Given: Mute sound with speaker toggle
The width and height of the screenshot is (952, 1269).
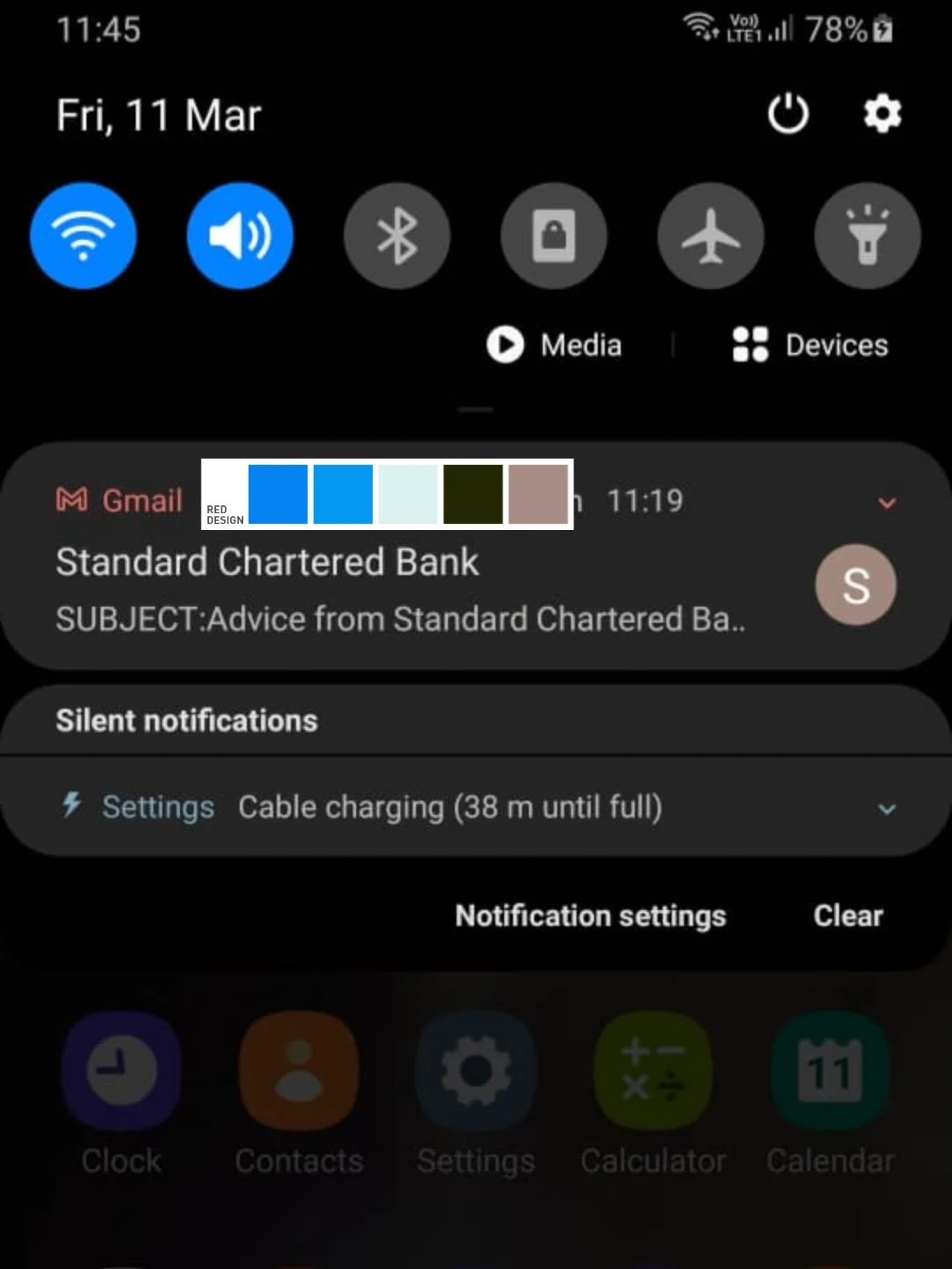Looking at the screenshot, I should (x=240, y=235).
